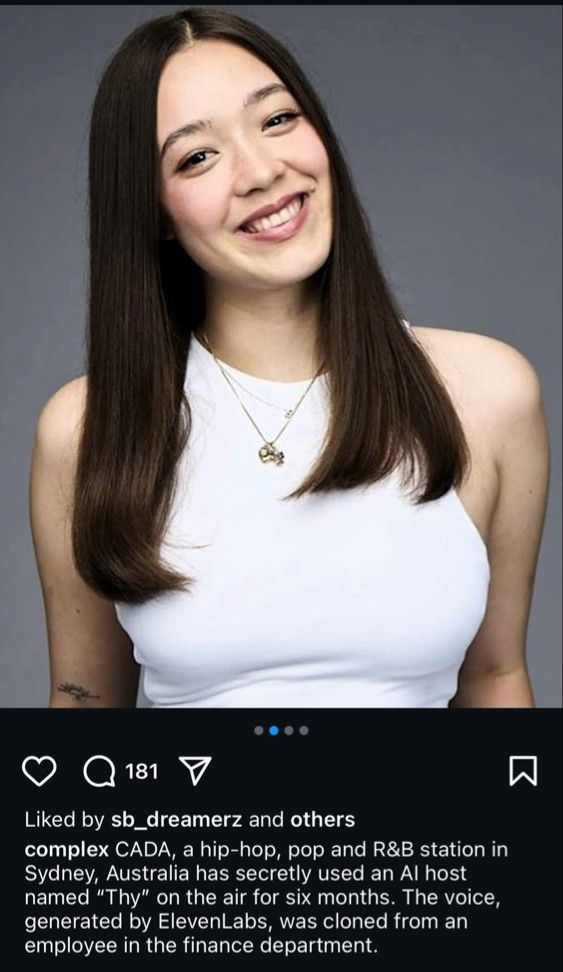Open the comments on this post
The width and height of the screenshot is (563, 972).
tap(99, 771)
